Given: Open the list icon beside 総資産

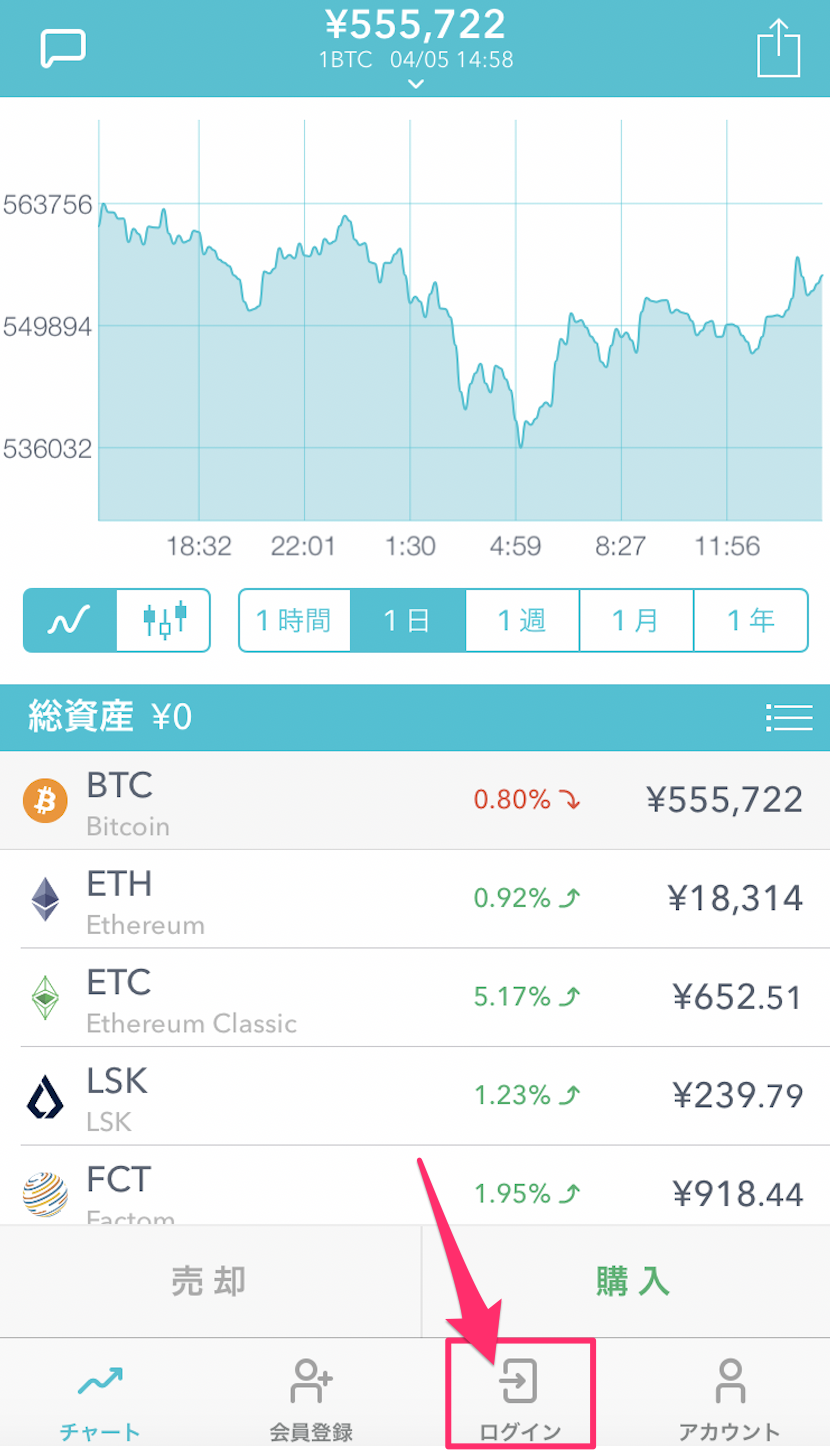Looking at the screenshot, I should coord(788,715).
